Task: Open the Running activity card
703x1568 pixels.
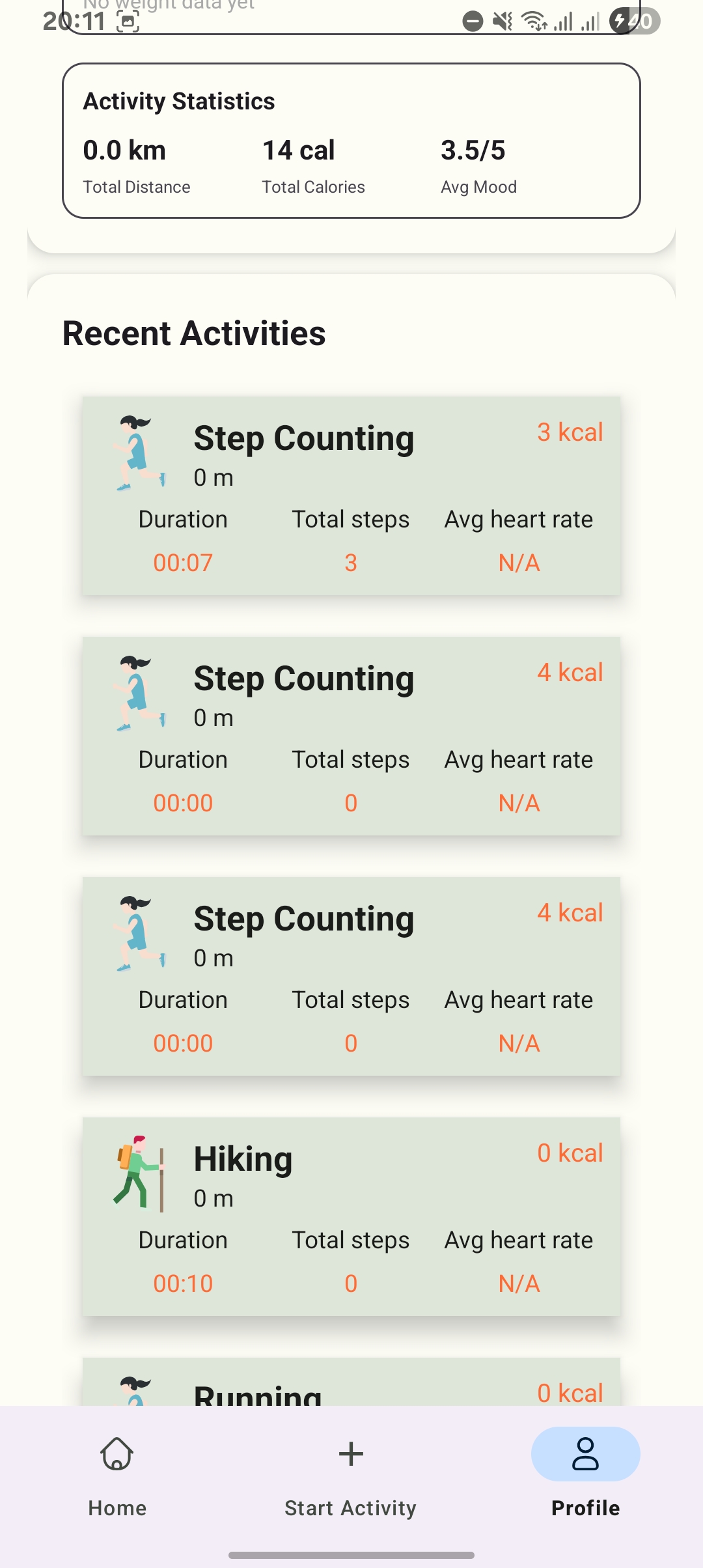Action: click(x=351, y=1382)
